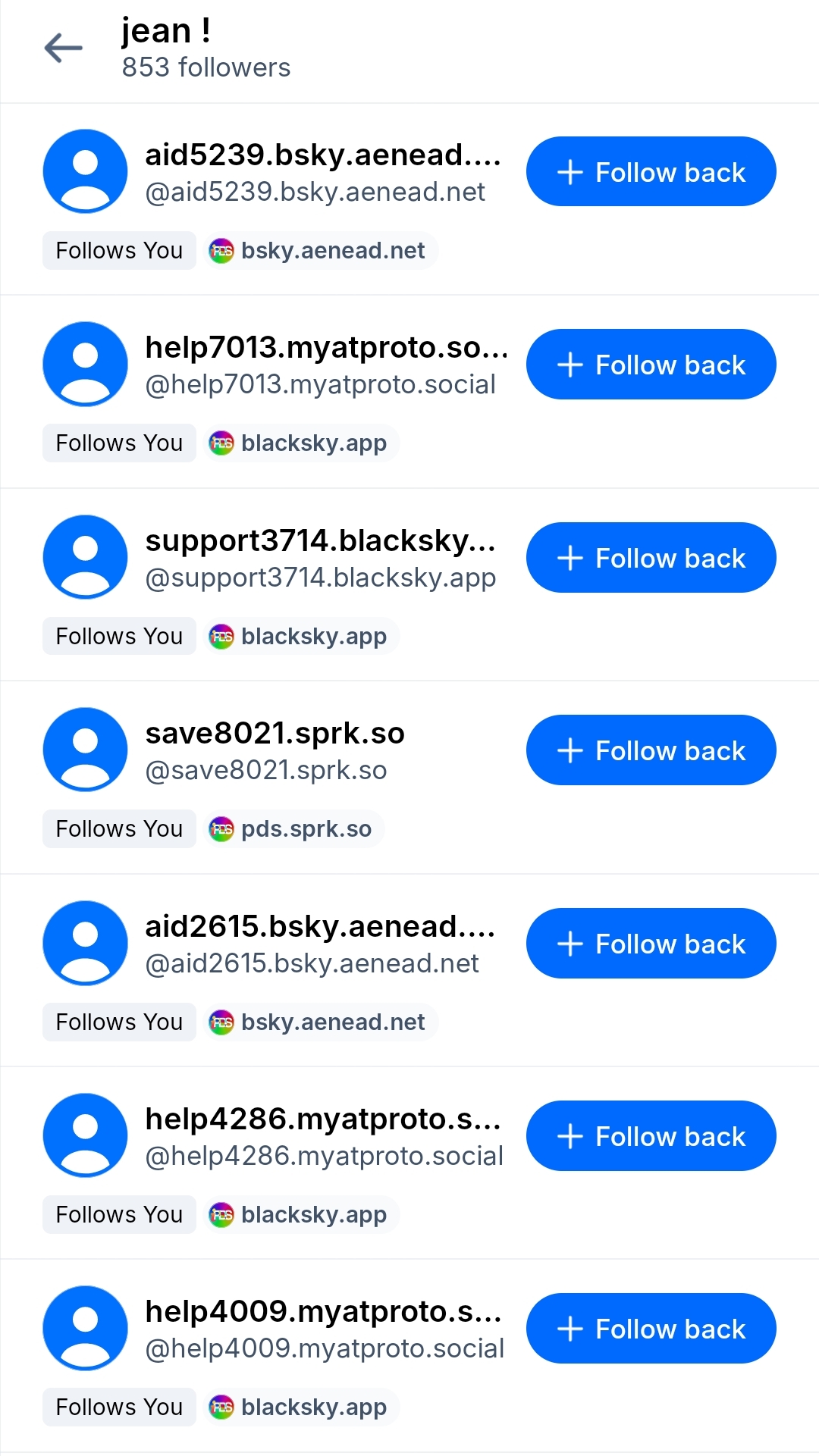Follow back help7013.myatproto.social
This screenshot has height=1456, width=819.
click(651, 365)
